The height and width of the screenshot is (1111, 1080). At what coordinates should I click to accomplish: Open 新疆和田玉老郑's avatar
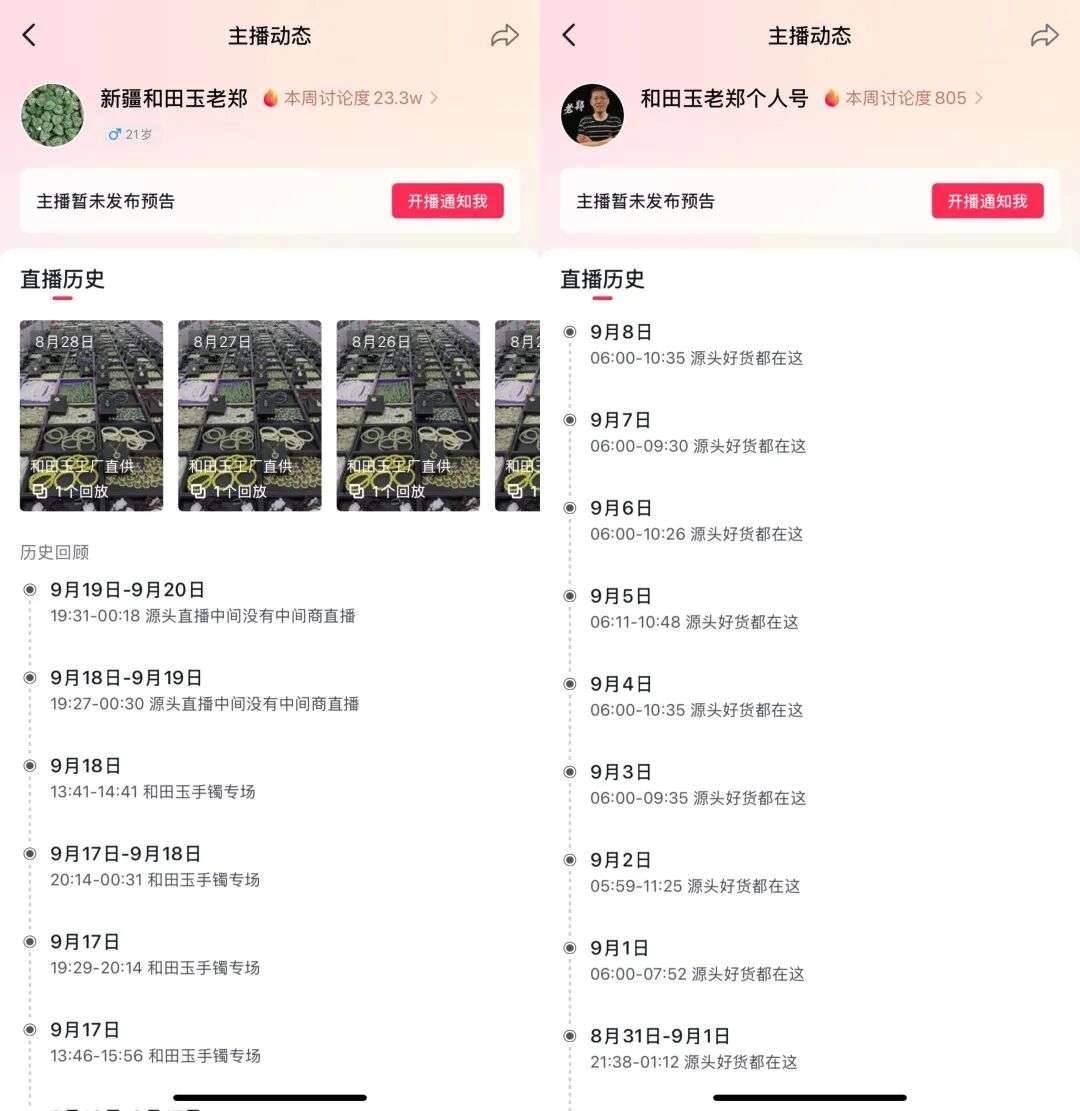pos(52,115)
